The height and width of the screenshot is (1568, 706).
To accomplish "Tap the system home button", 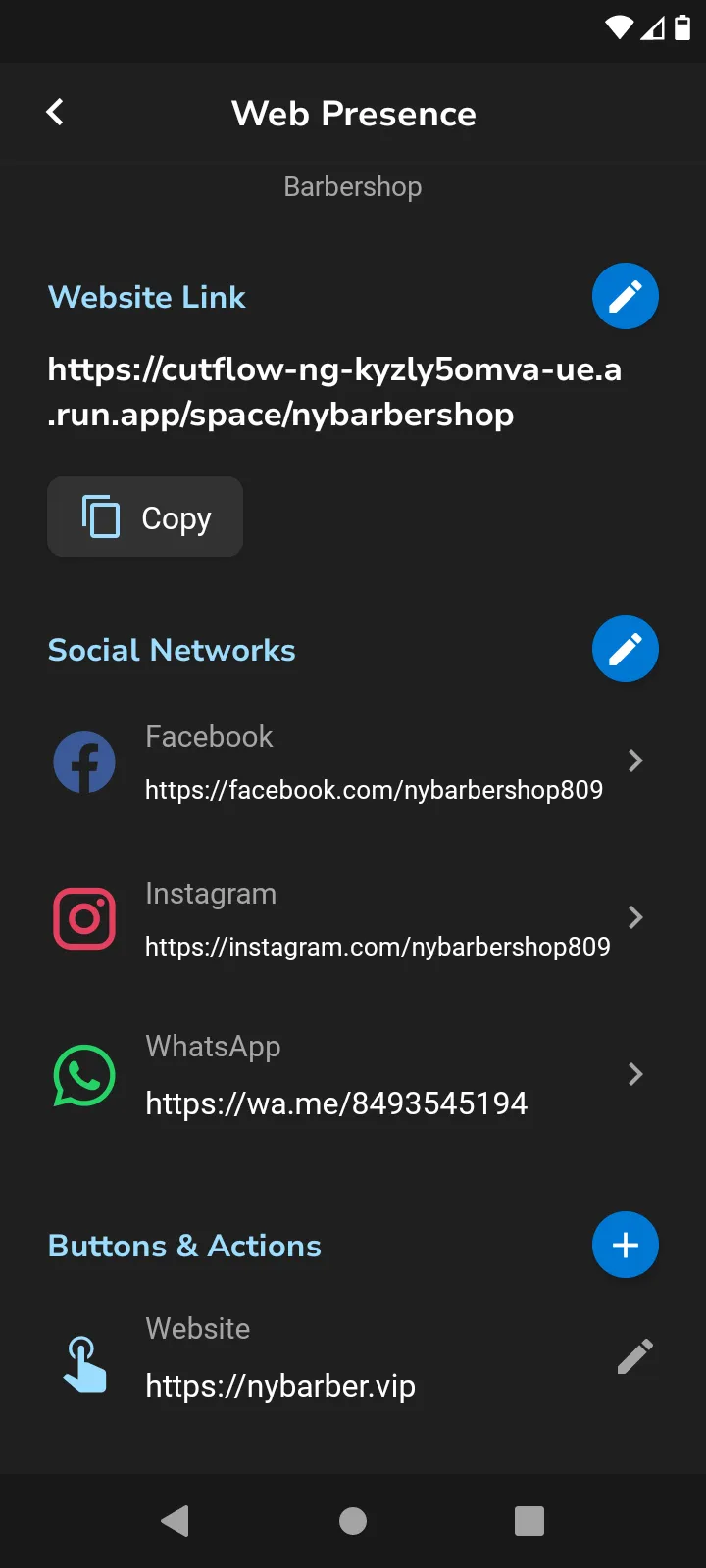I will coord(353,1521).
